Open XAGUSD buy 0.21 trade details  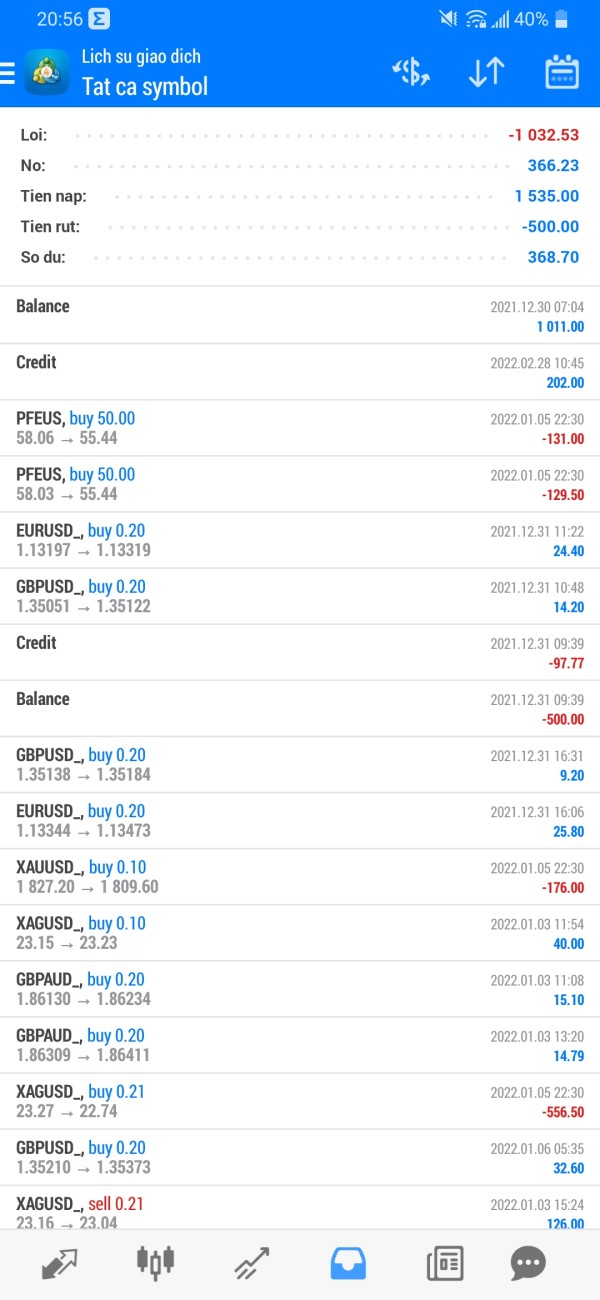[300, 1101]
